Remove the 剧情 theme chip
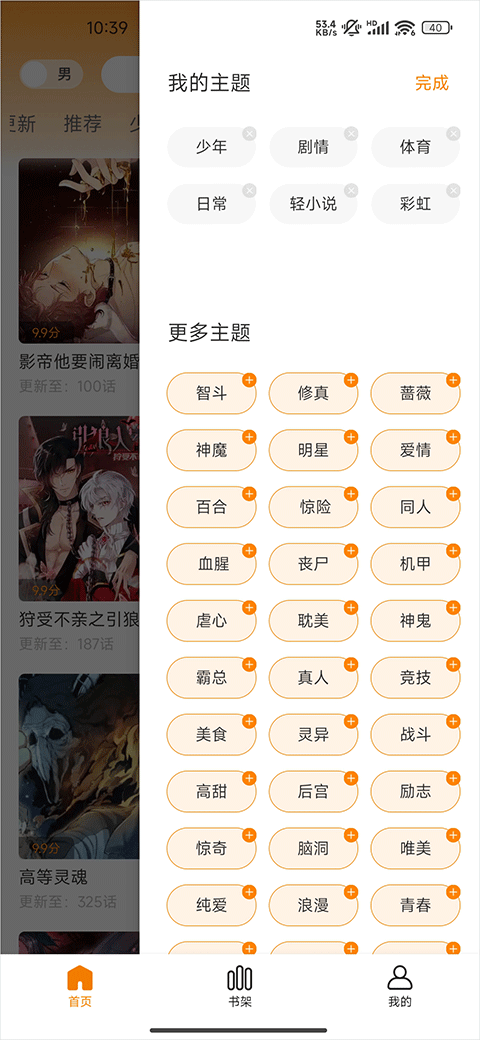480x1040 pixels. pyautogui.click(x=351, y=134)
